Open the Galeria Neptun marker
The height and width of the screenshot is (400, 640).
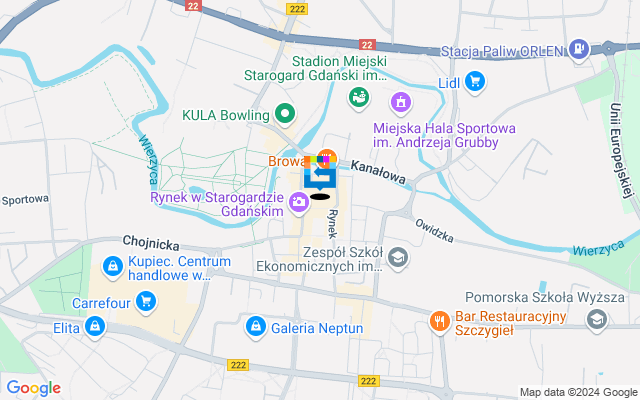coord(256,327)
